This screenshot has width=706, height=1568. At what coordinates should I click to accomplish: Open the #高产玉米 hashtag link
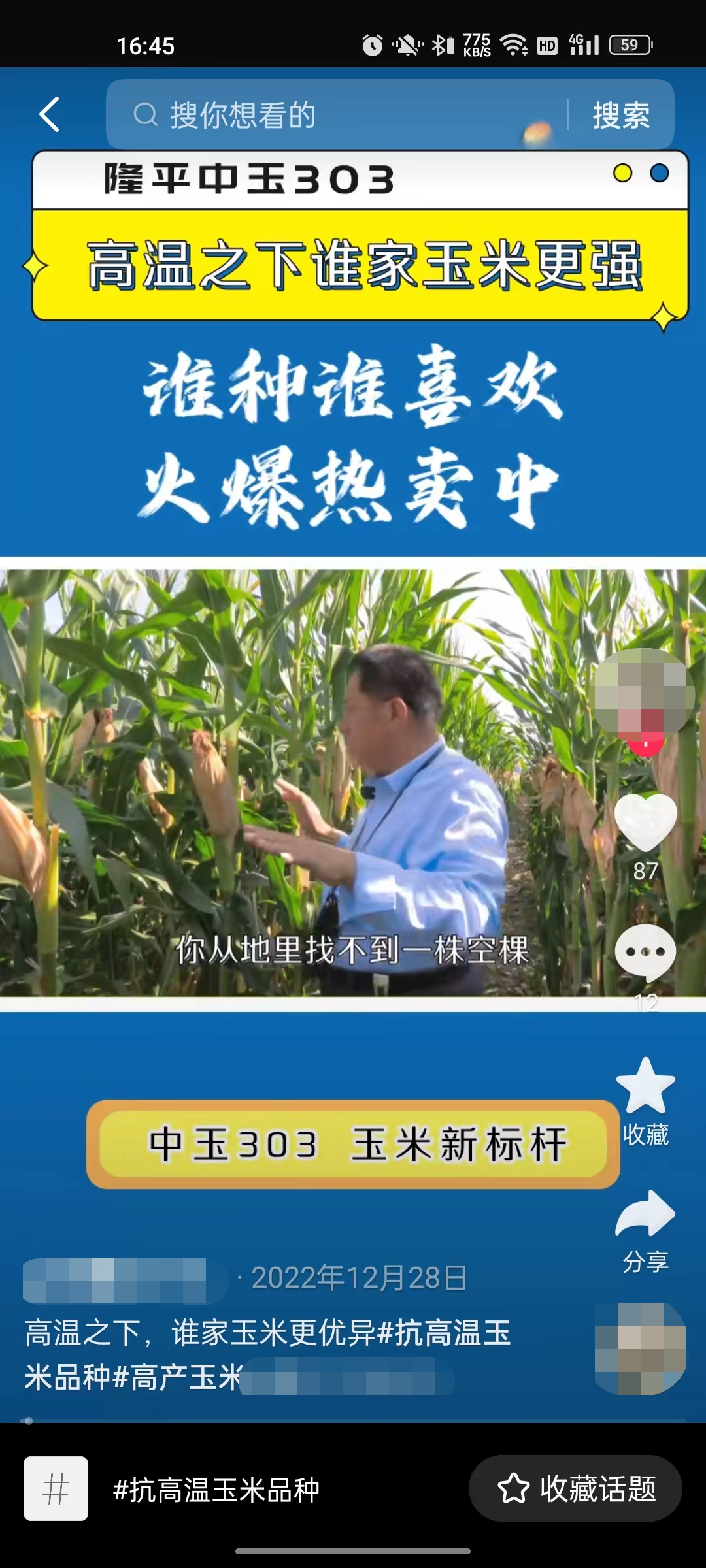(x=176, y=1377)
